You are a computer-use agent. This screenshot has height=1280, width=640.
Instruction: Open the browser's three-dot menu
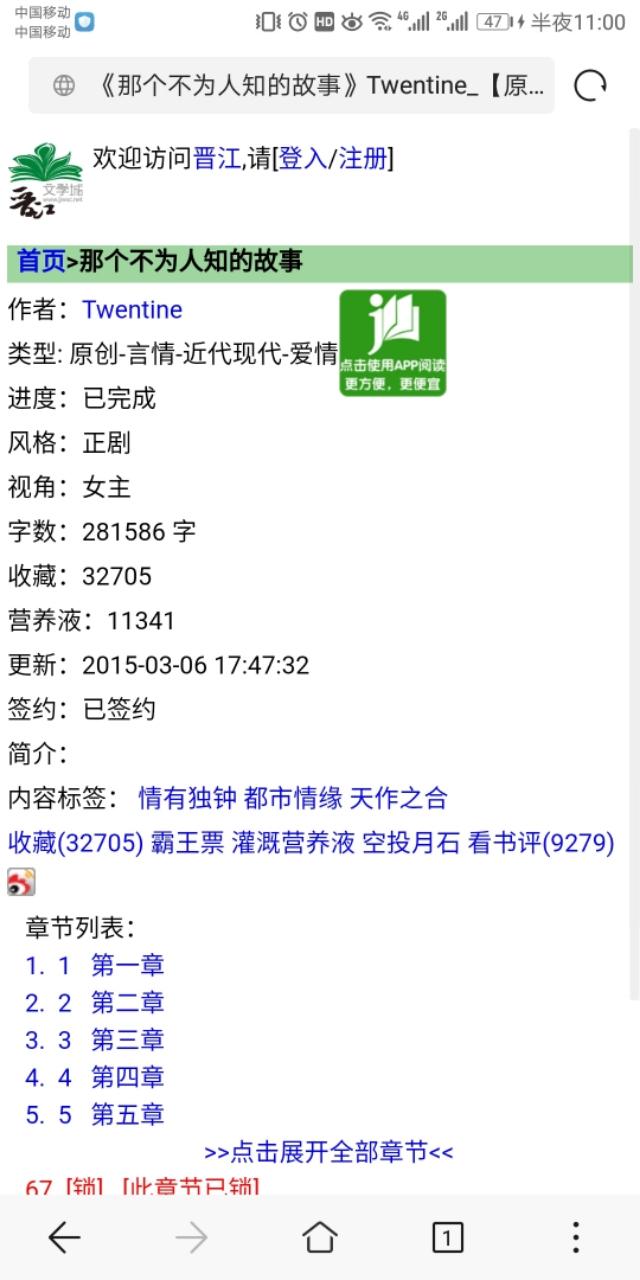tap(575, 1237)
